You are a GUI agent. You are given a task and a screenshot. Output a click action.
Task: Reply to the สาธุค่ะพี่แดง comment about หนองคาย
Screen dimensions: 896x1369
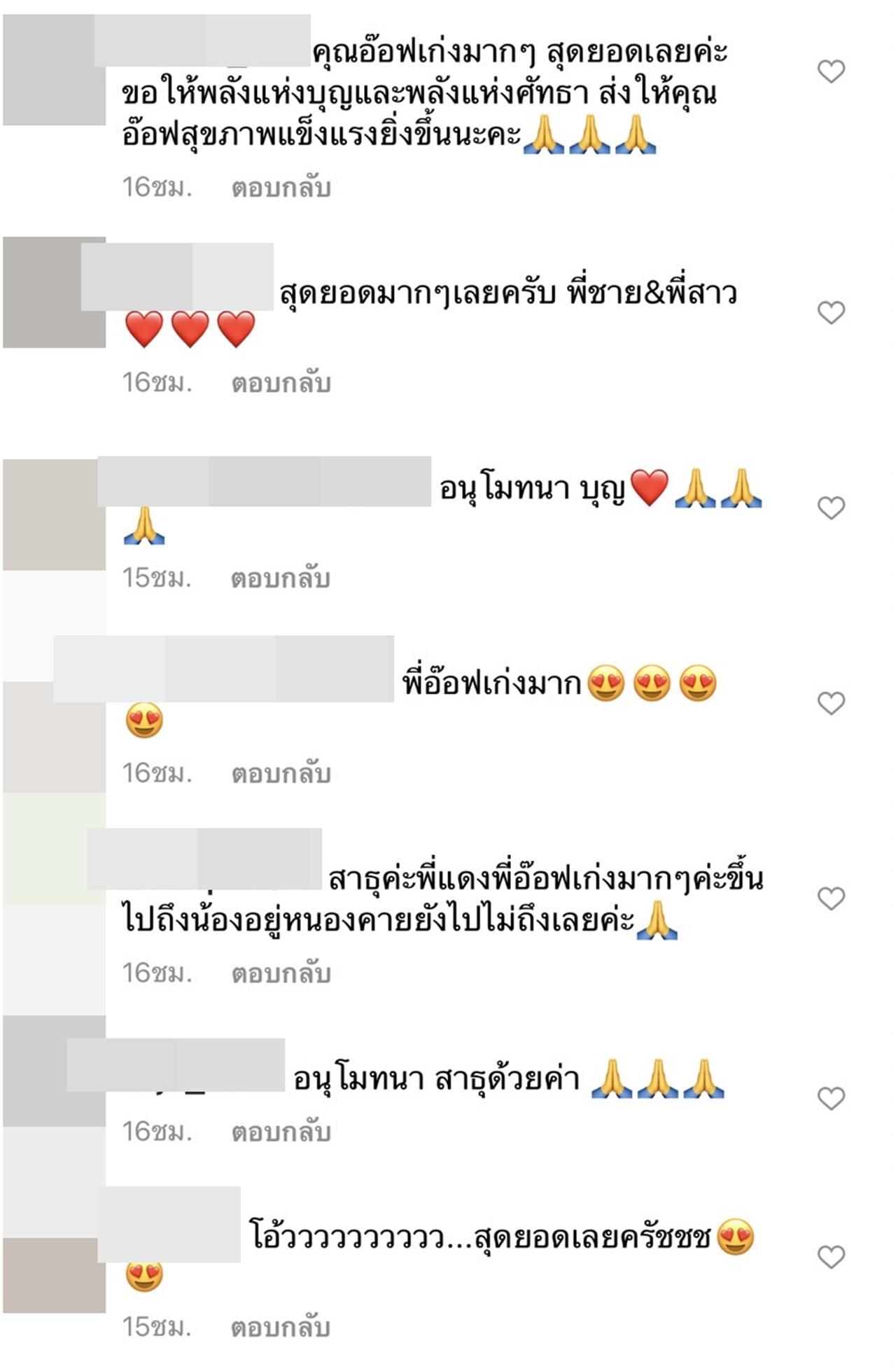(281, 973)
